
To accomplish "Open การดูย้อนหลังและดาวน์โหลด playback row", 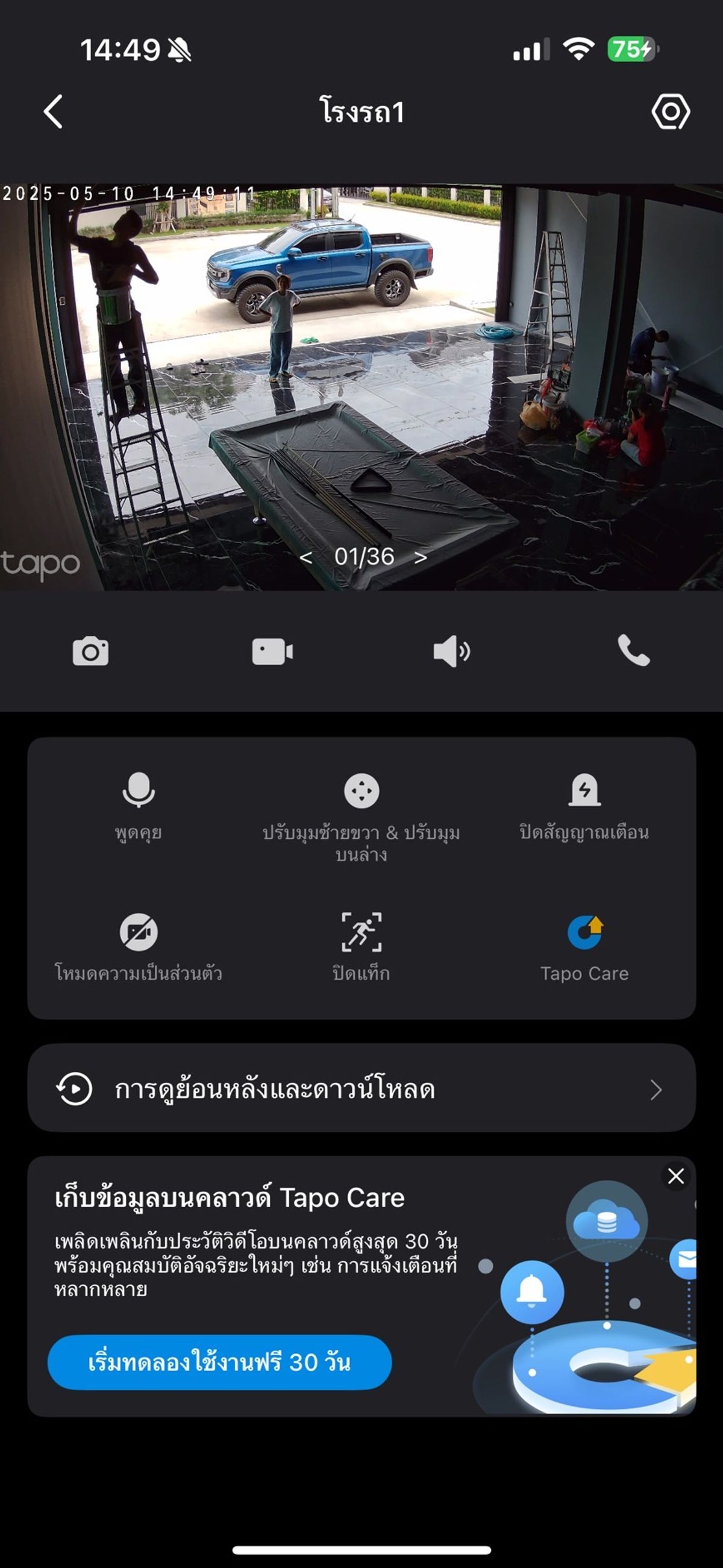I will click(x=361, y=1088).
